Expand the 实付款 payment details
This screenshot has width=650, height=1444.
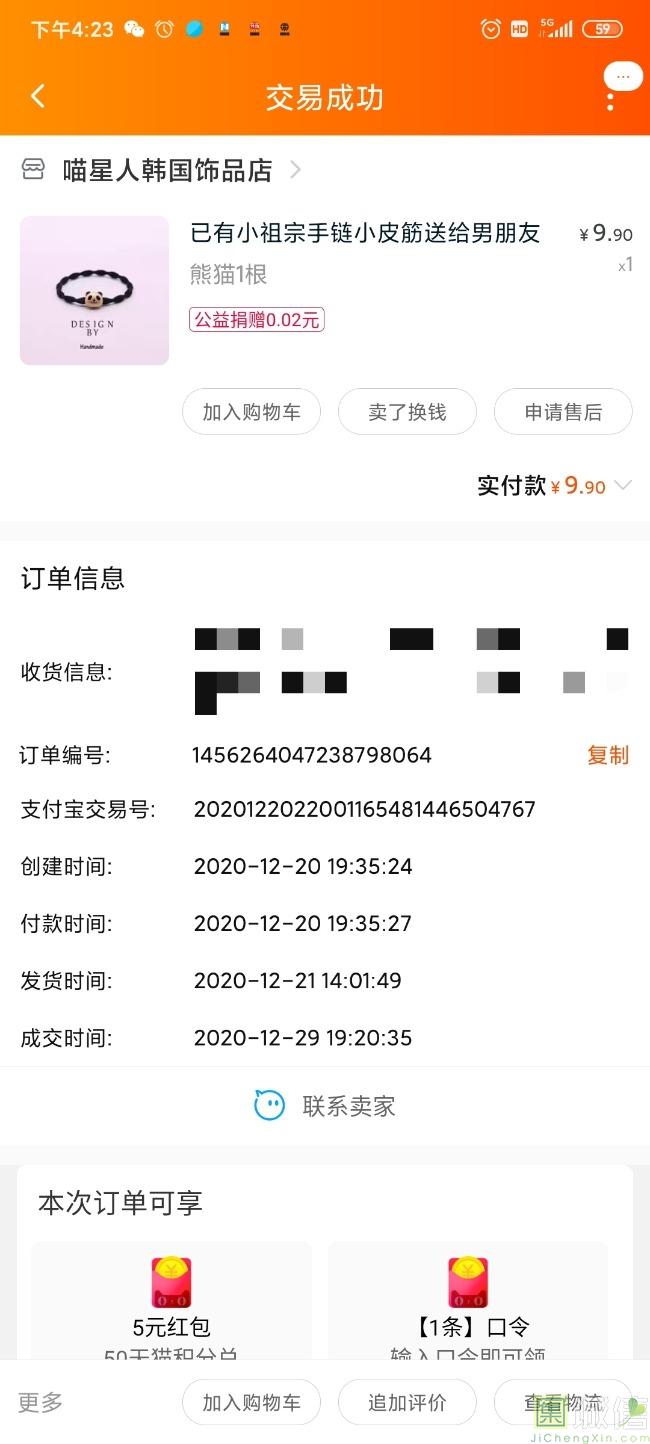pos(623,486)
